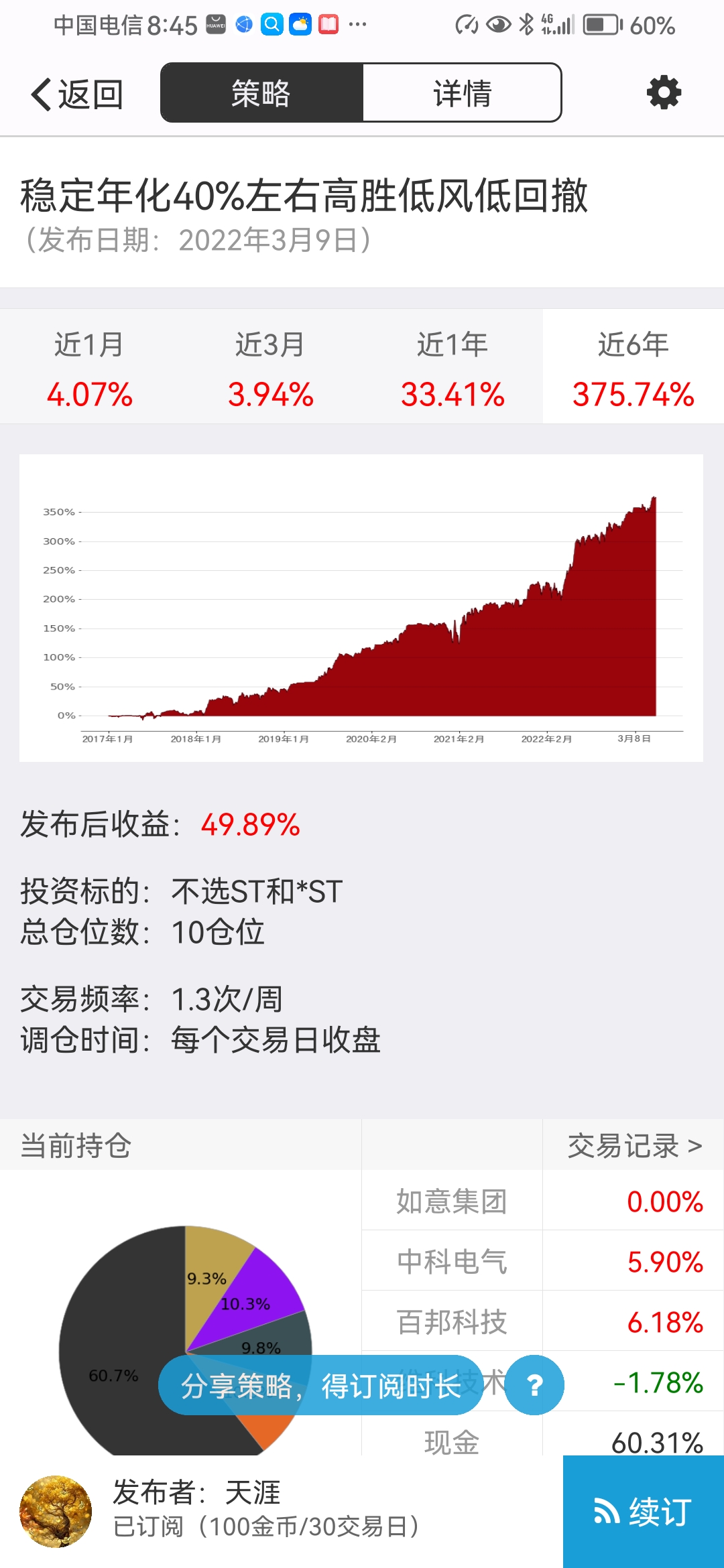Image resolution: width=724 pixels, height=1568 pixels.
Task: Open the settings gear icon
Action: click(x=664, y=92)
